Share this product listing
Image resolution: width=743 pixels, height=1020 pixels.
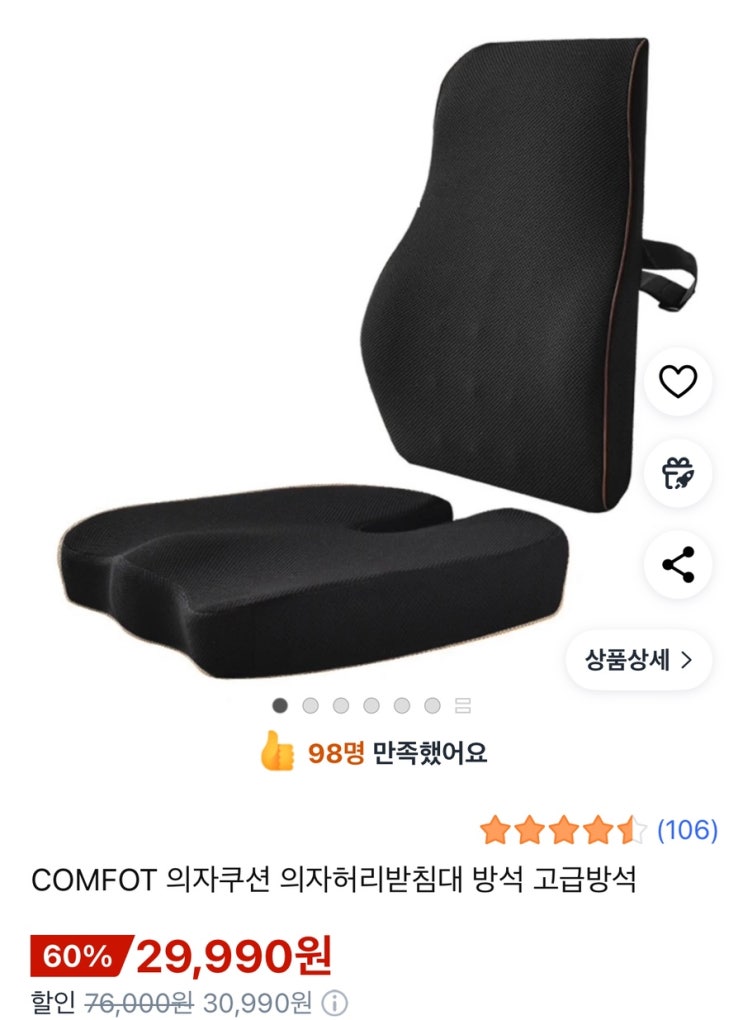pyautogui.click(x=678, y=565)
